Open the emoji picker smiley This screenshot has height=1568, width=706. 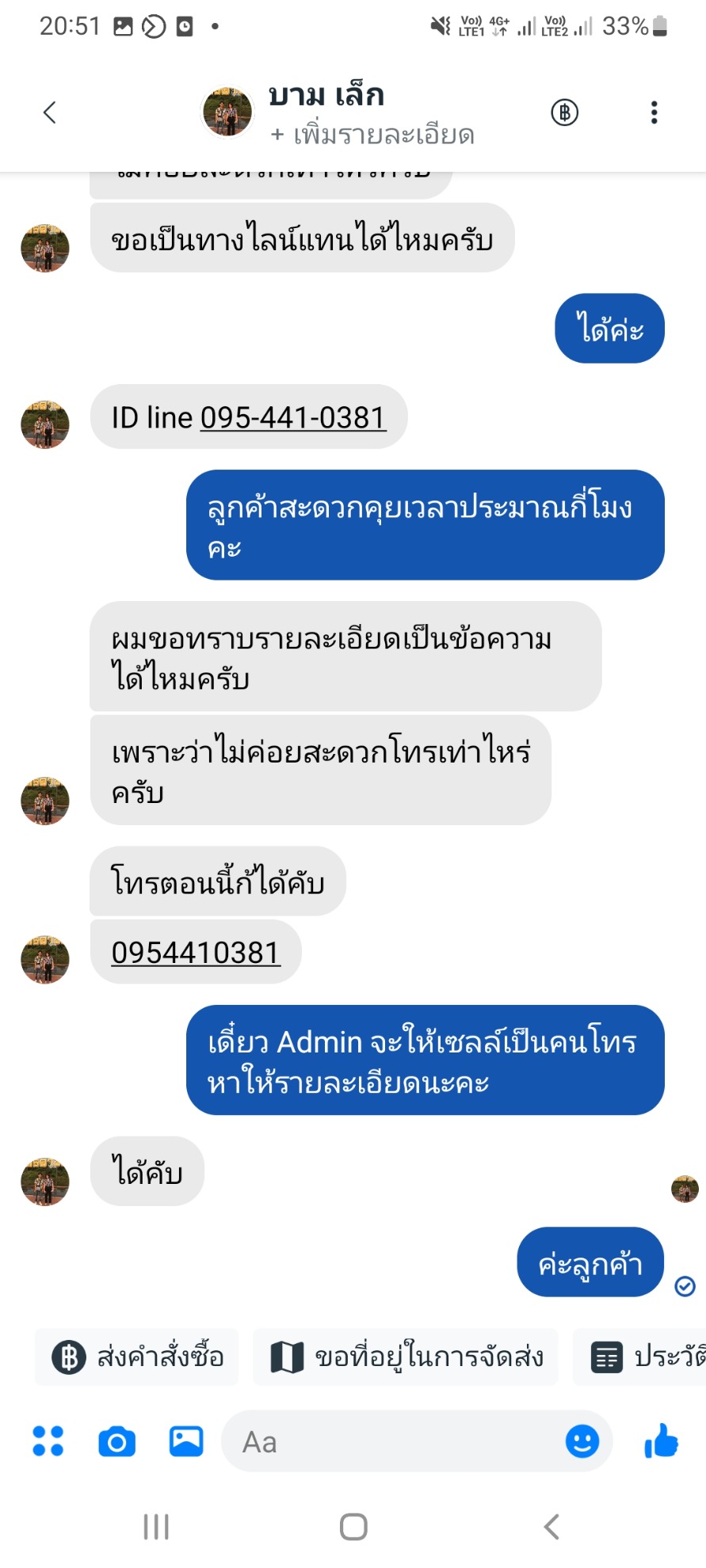coord(582,1441)
